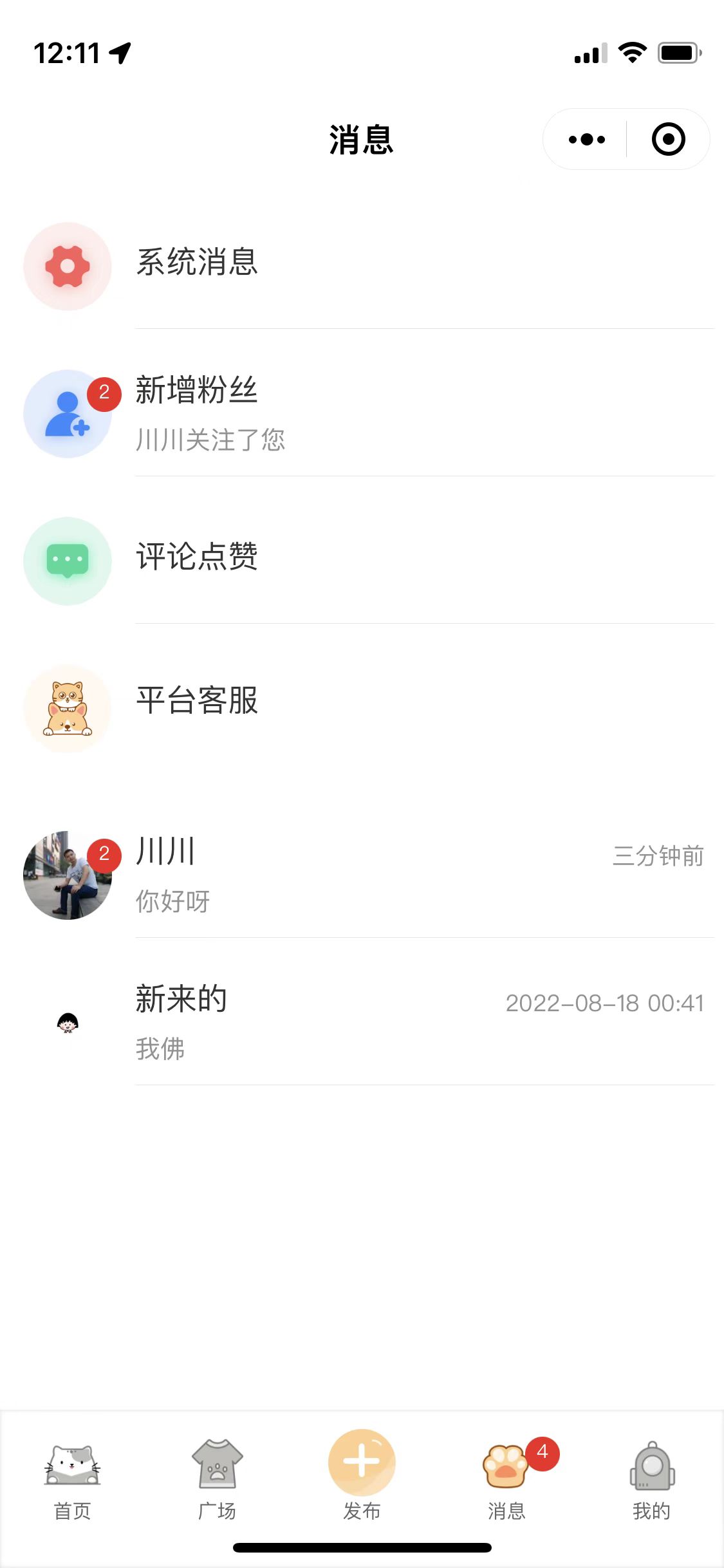
Task: Open 新增粉丝 via the blue follower icon
Action: pos(67,413)
